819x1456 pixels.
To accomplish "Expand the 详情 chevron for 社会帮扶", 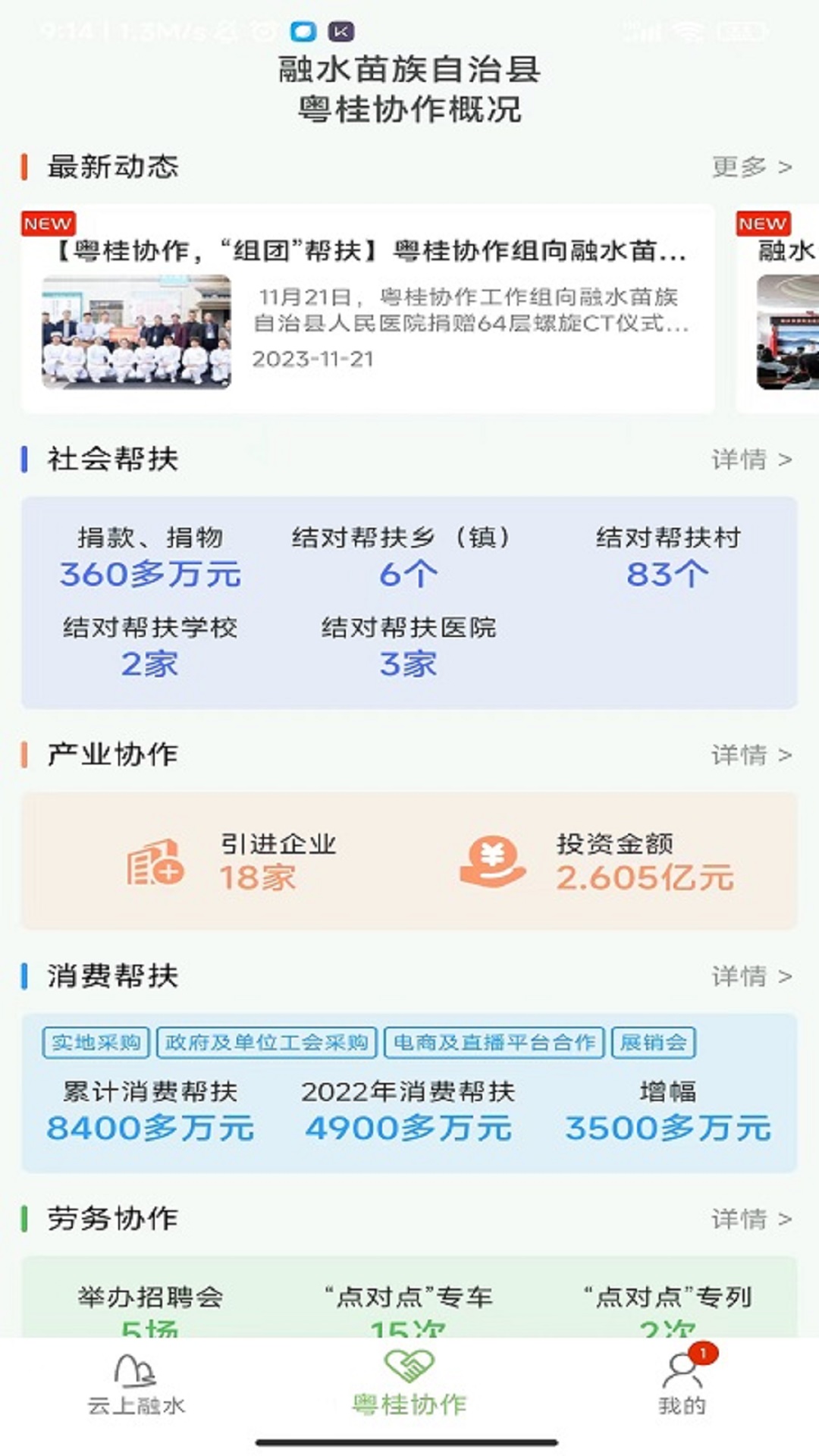I will (752, 458).
